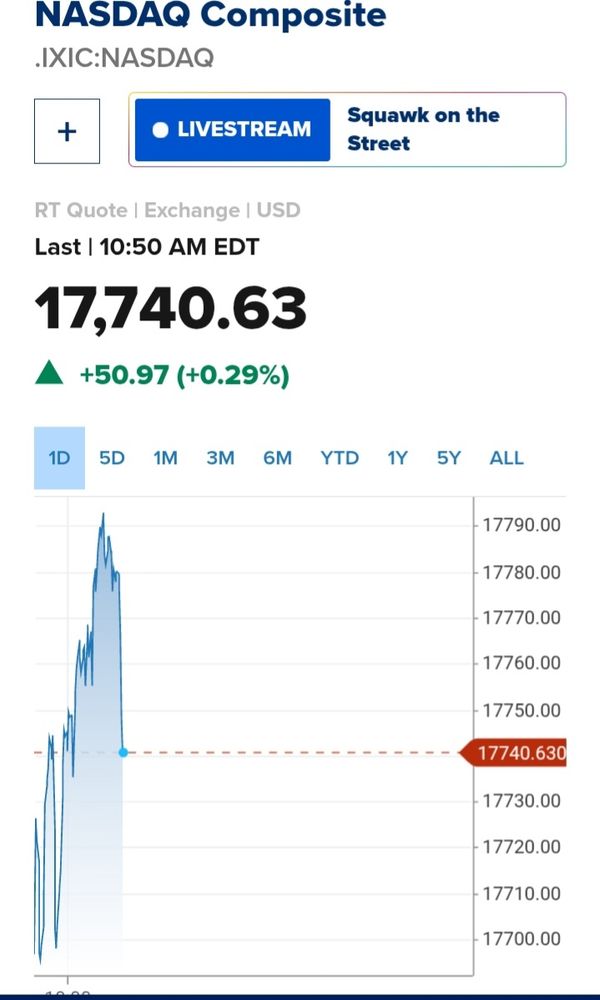View the 1Y chart range

tap(397, 458)
